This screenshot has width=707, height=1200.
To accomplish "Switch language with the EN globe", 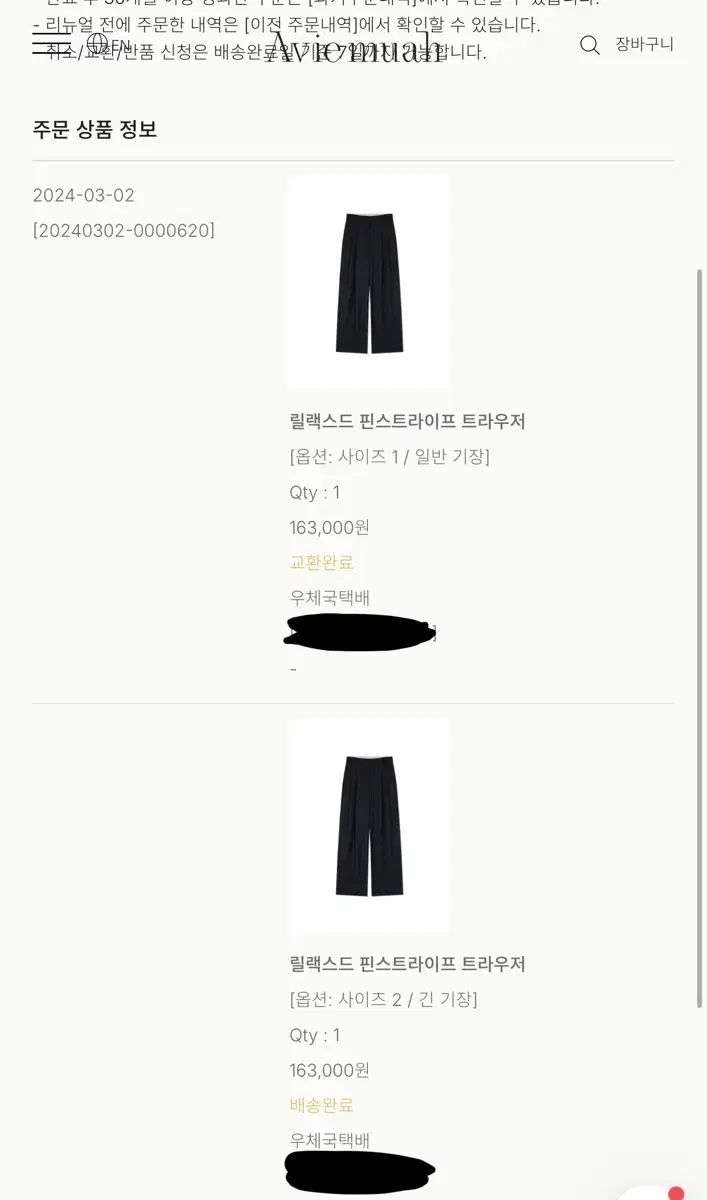I will 109,45.
